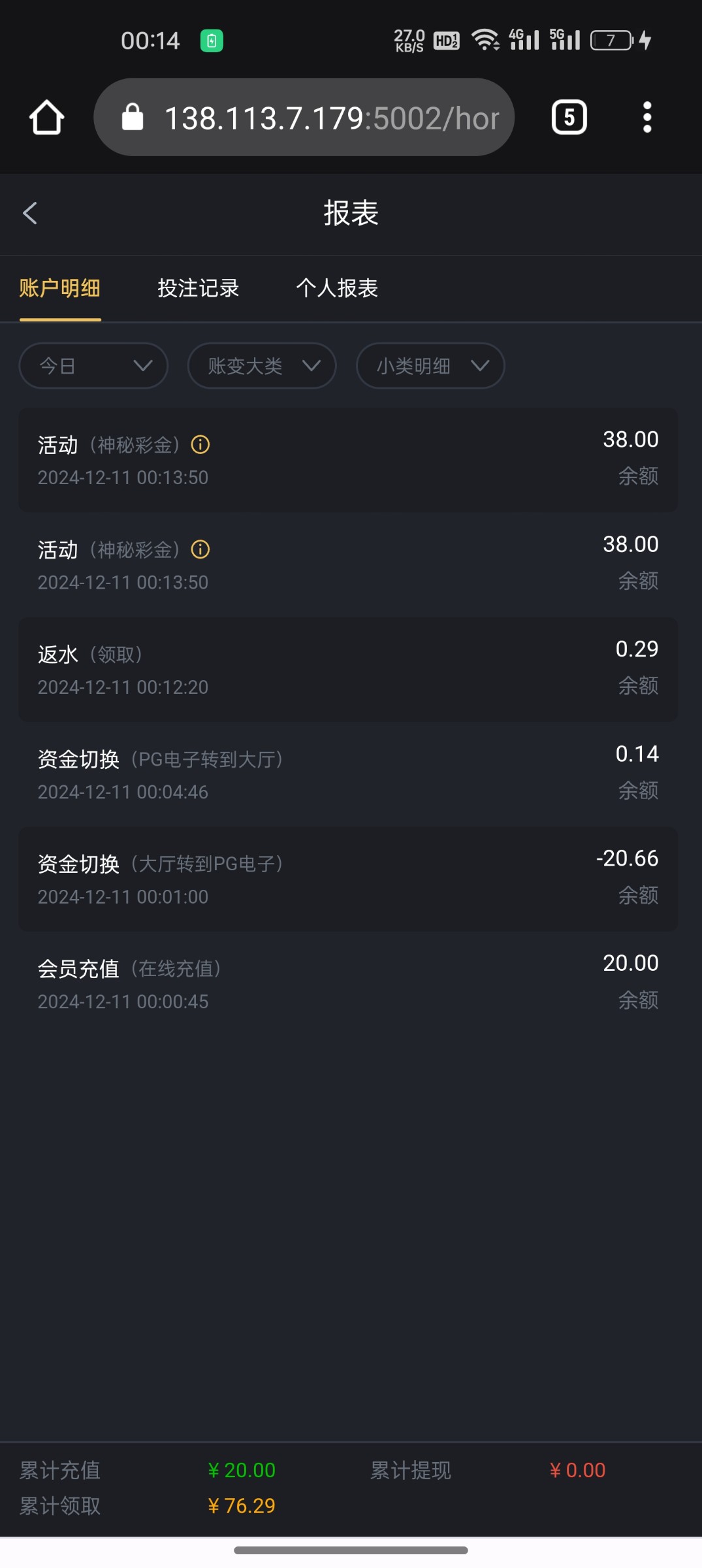This screenshot has height=1568, width=702.
Task: Open the browser tab switcher
Action: 569,118
